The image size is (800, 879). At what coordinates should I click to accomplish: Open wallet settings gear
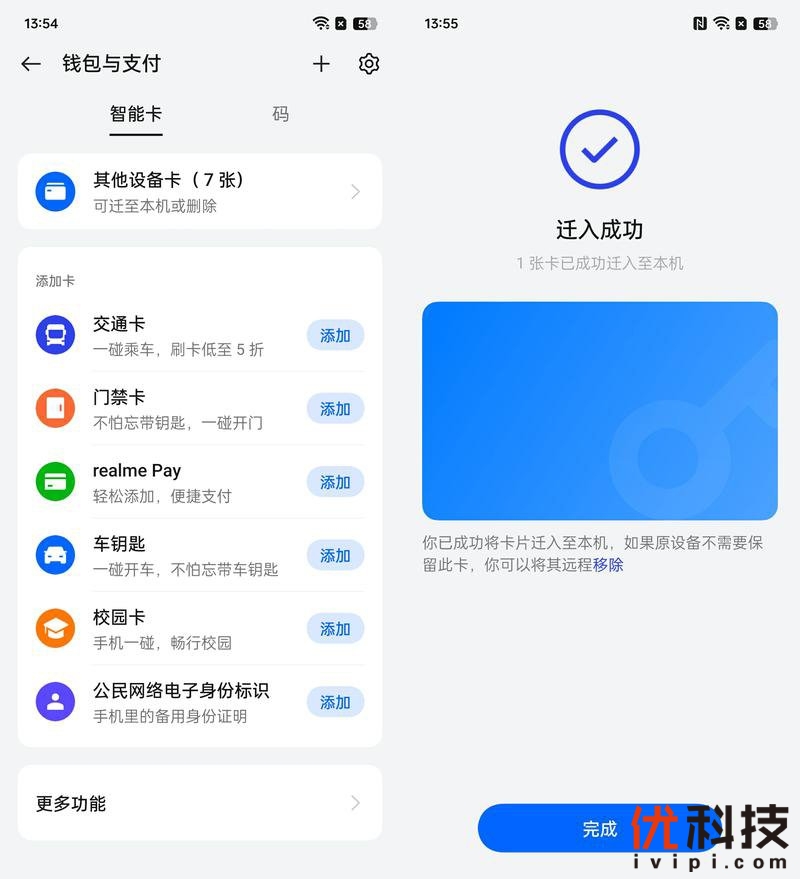coord(369,64)
